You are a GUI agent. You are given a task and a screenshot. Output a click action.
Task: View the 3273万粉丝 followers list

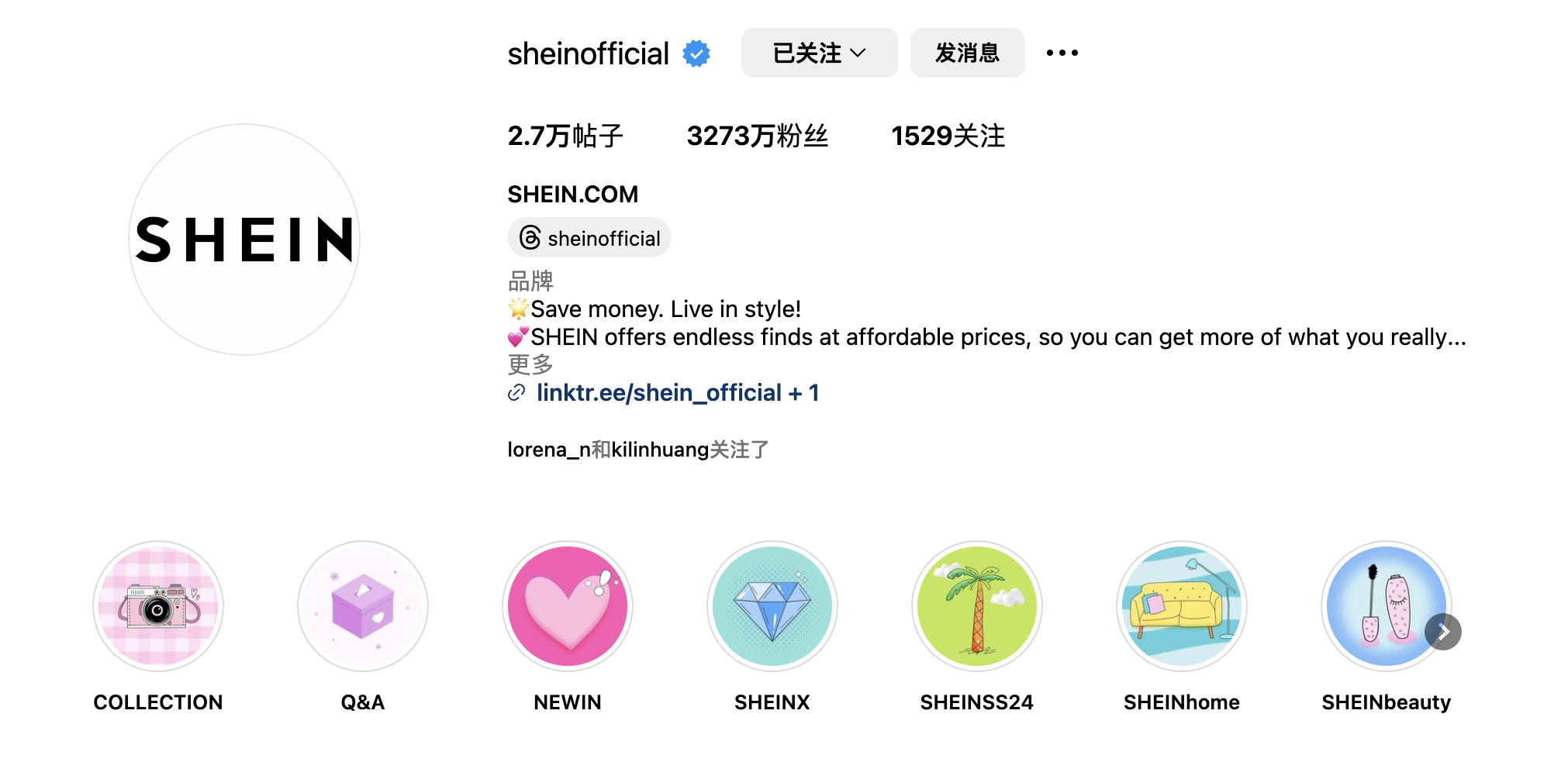[757, 136]
